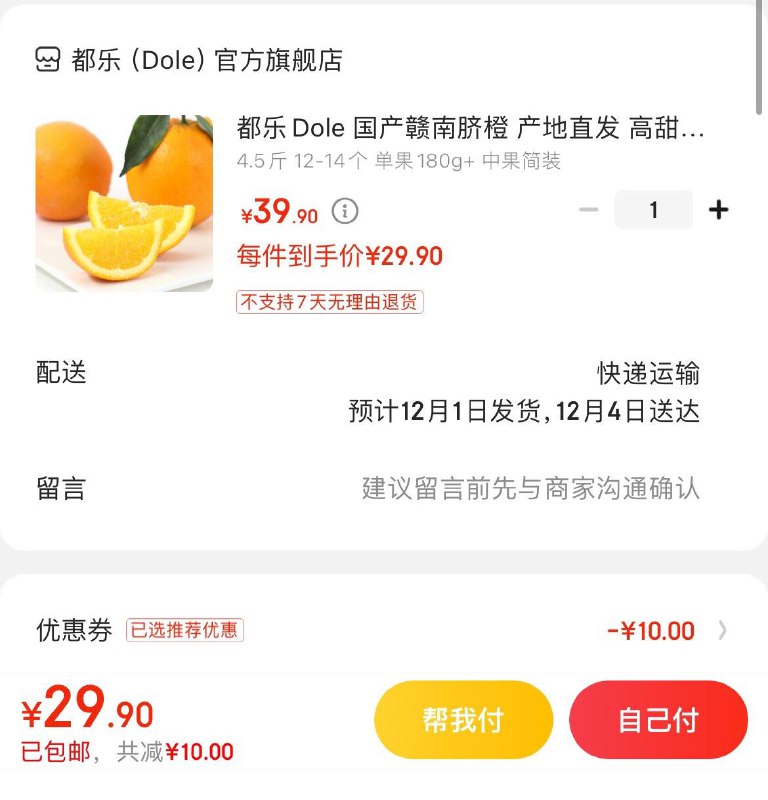The height and width of the screenshot is (800, 768).
Task: Tap the price info icon next to ¥39.90
Action: (x=341, y=211)
